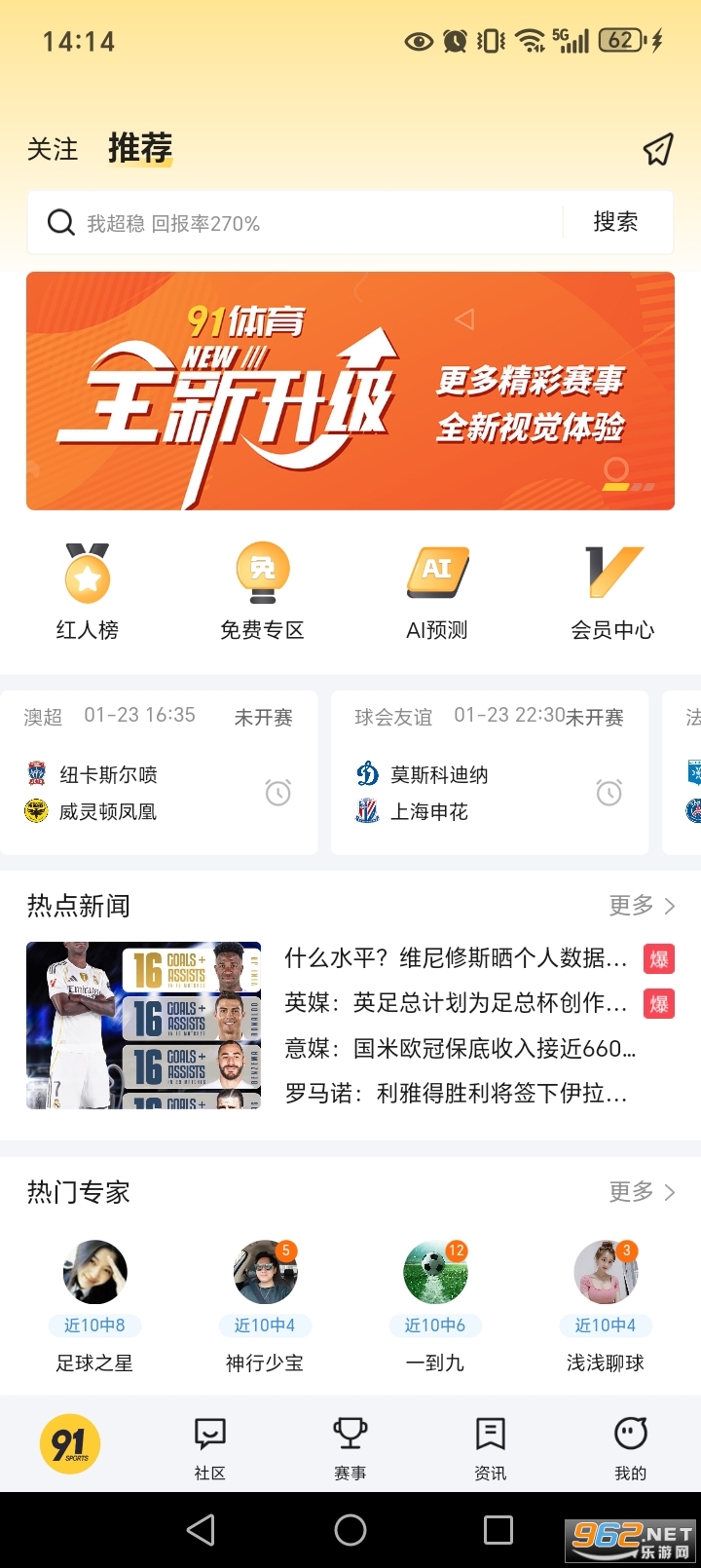Tap the battery indicator showing 62
Viewport: 701px width, 1568px height.
point(620,41)
